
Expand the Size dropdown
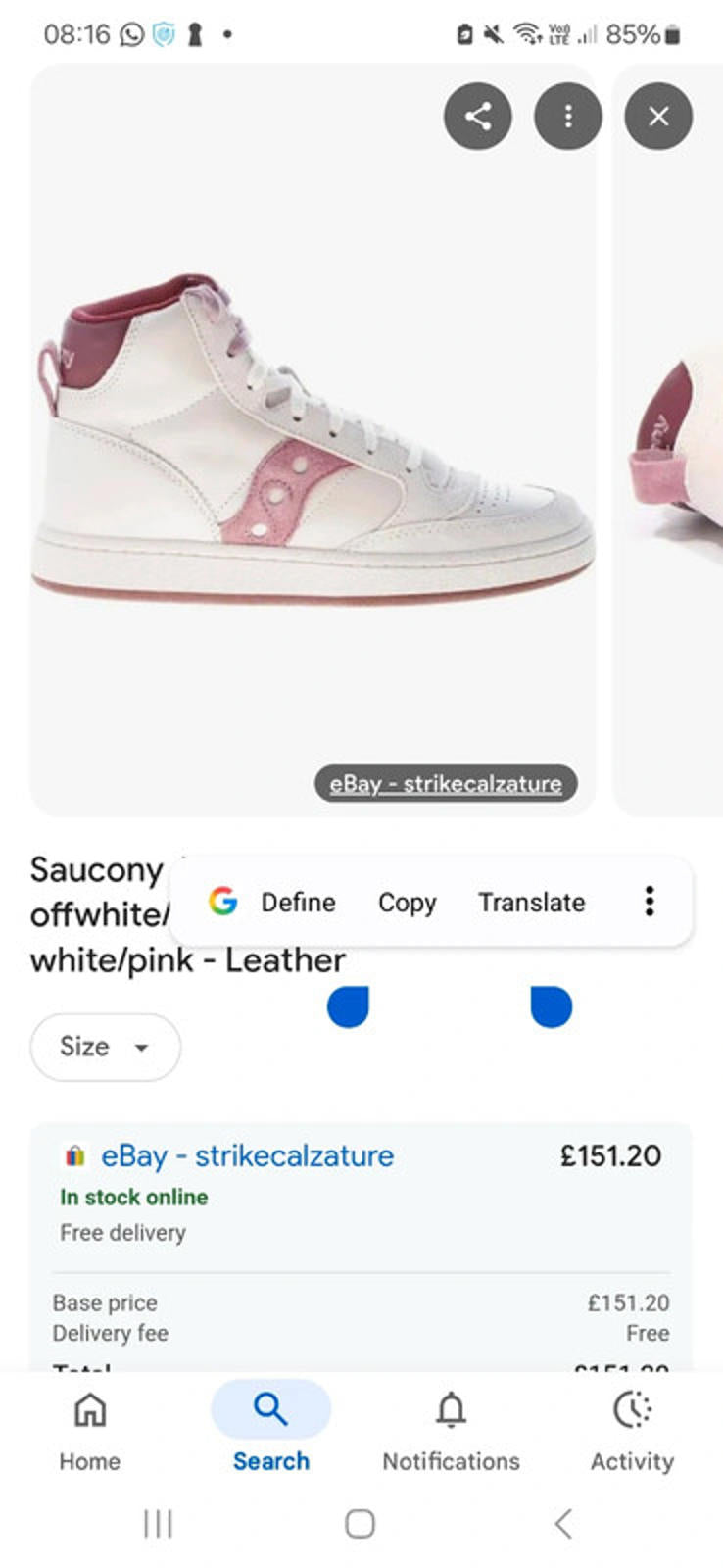pyautogui.click(x=105, y=1047)
